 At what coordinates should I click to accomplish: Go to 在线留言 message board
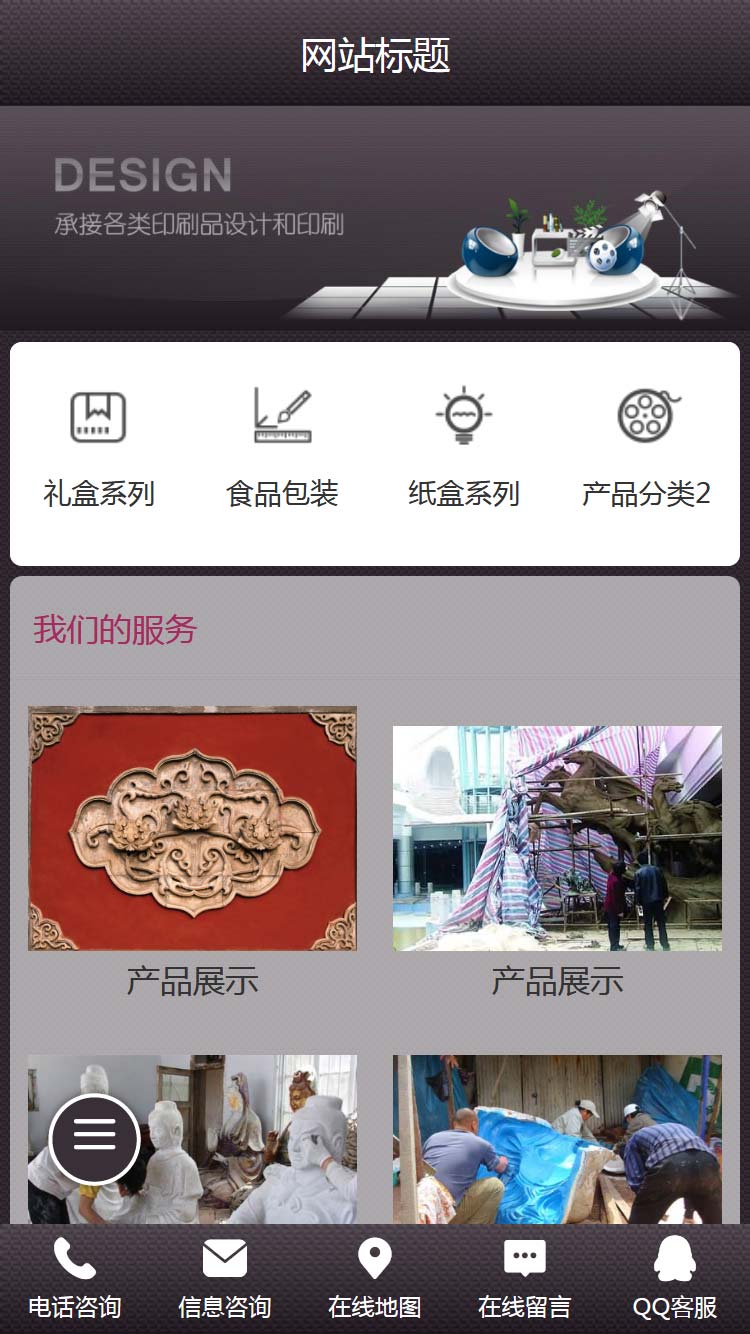[x=525, y=1279]
